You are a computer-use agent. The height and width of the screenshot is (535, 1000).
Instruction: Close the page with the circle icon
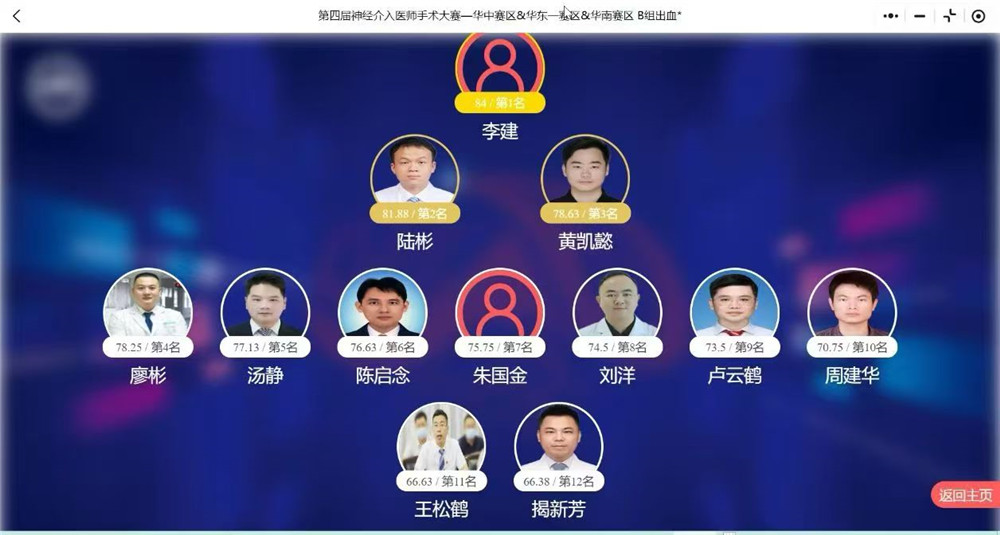tap(978, 16)
